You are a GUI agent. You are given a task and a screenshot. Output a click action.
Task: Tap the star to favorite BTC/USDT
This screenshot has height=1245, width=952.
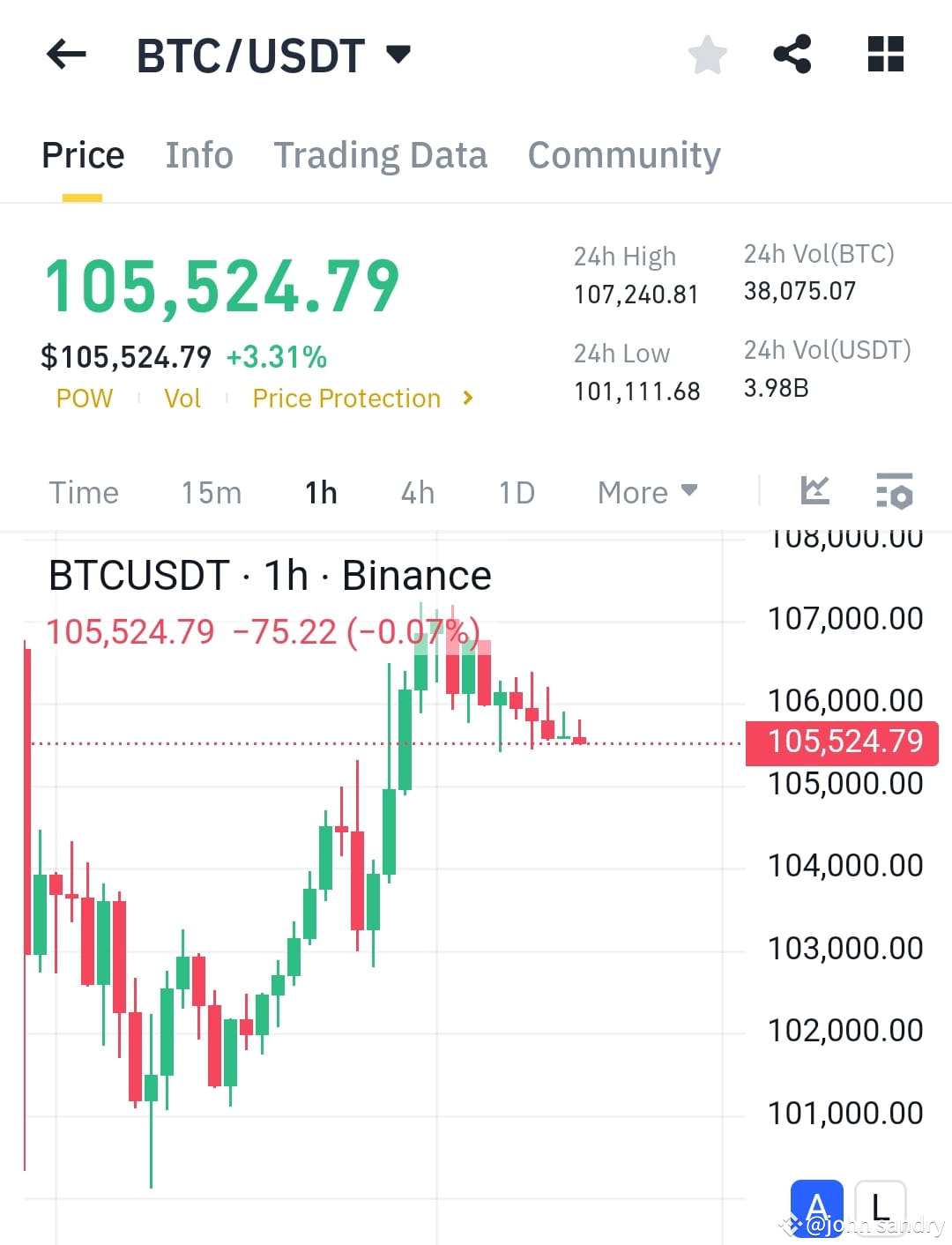pos(708,55)
